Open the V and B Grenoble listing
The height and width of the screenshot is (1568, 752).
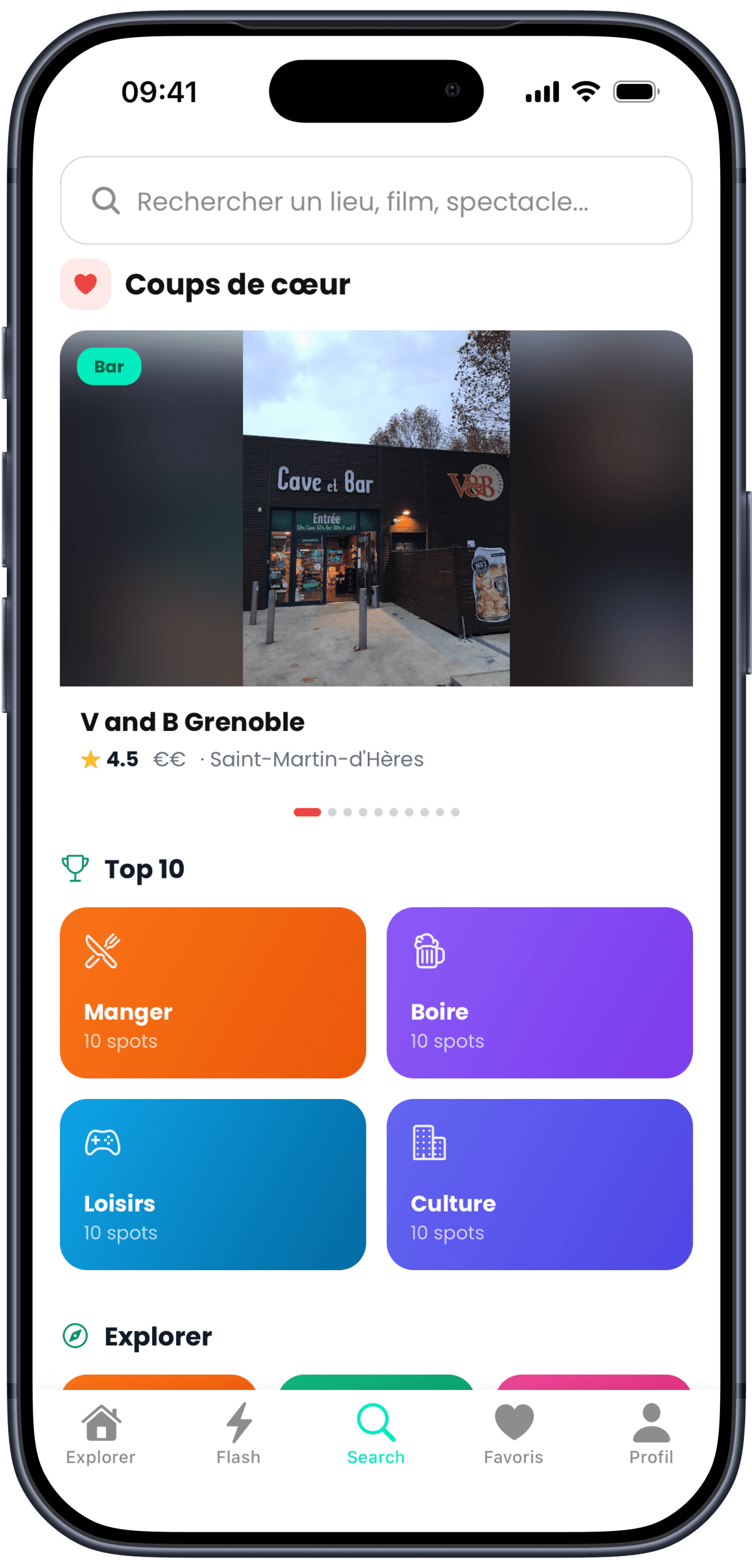[x=193, y=721]
